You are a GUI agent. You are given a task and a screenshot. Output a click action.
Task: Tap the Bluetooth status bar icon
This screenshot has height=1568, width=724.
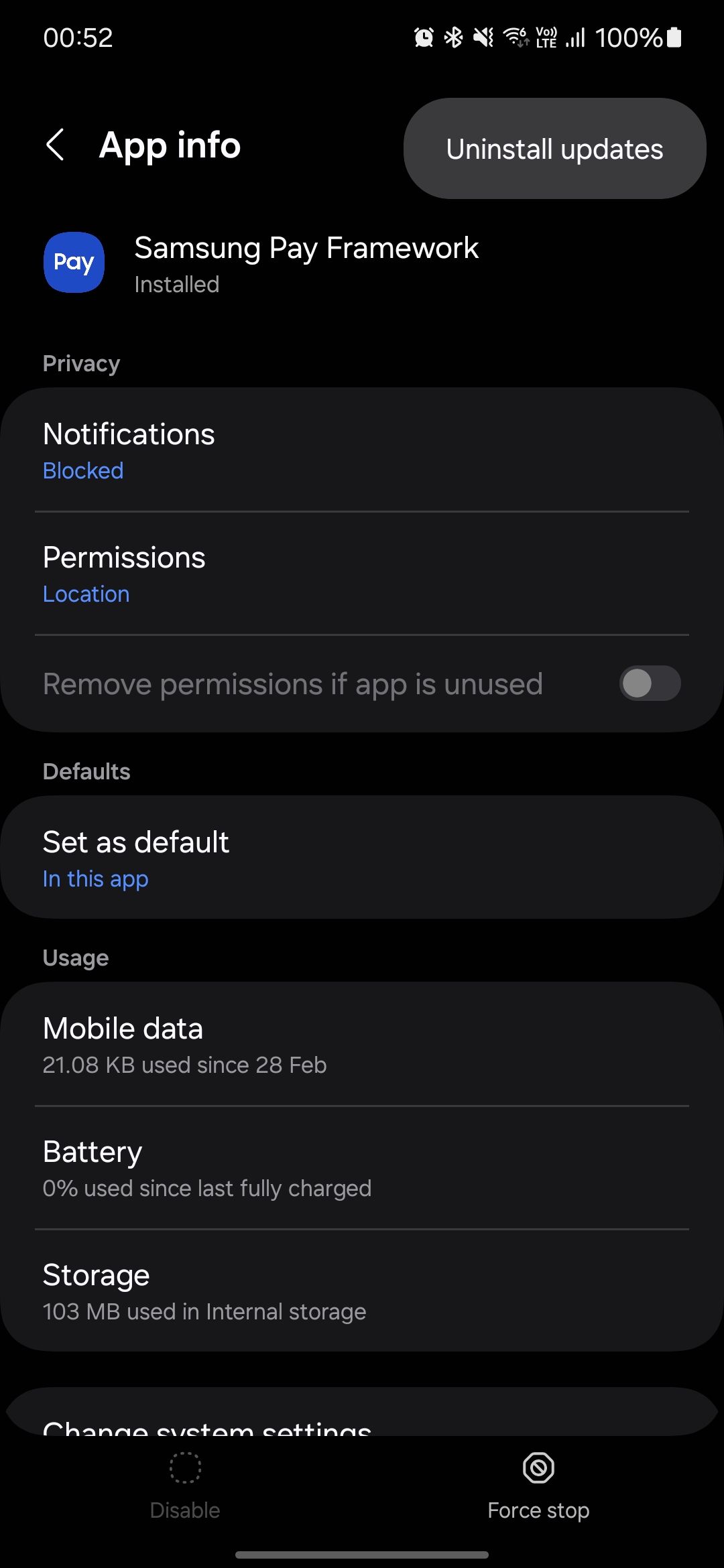coord(454,38)
